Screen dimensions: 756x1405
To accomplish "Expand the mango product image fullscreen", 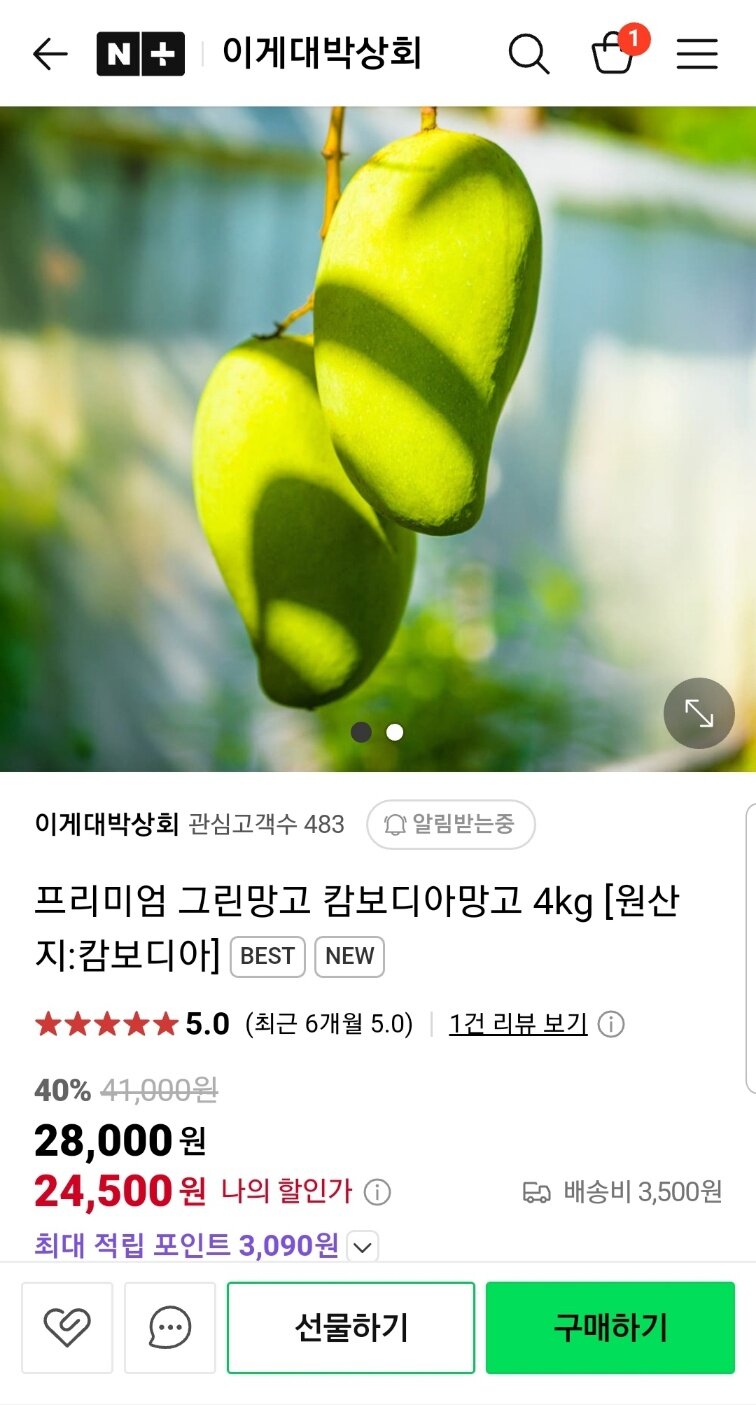I will pos(699,713).
